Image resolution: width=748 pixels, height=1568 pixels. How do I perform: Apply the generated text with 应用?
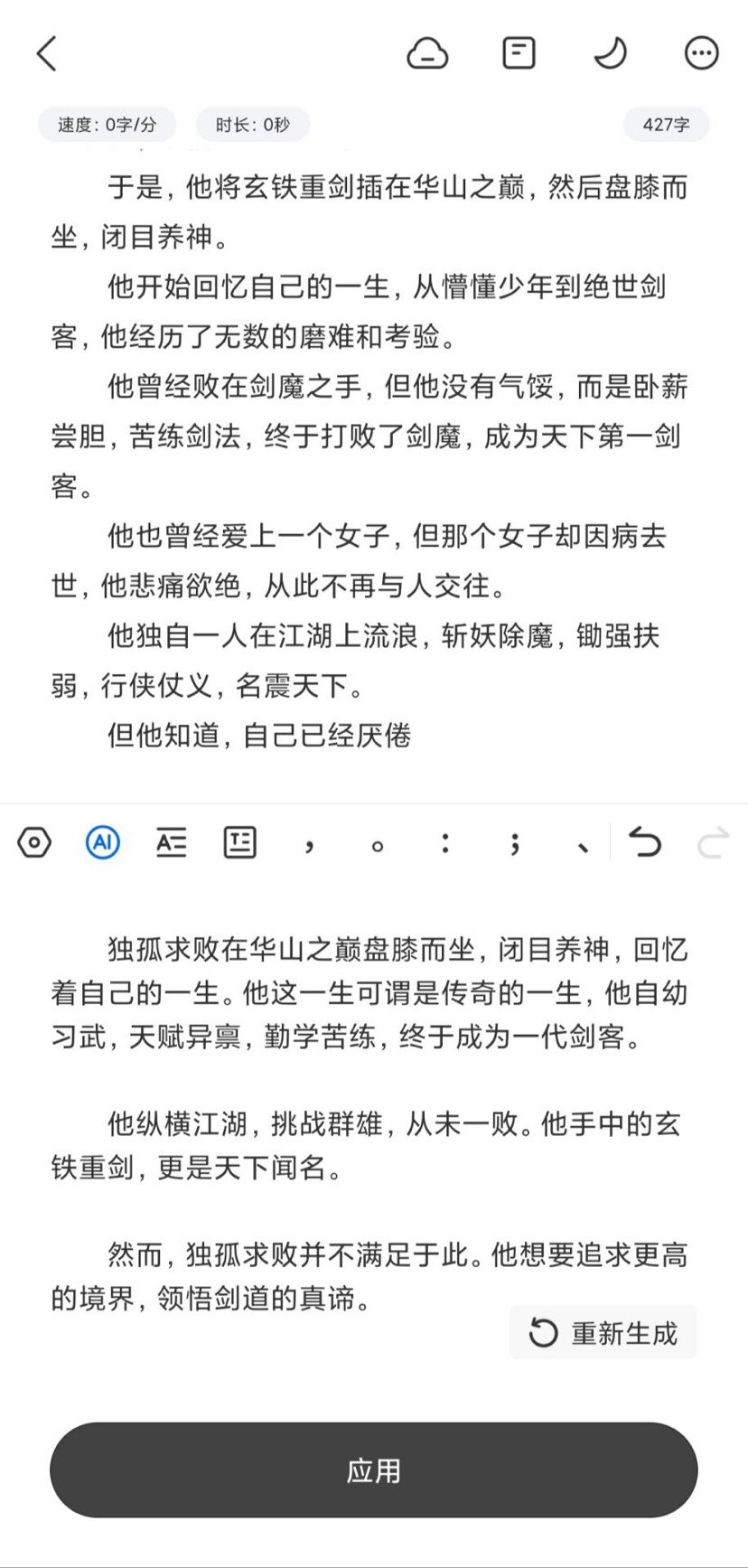coord(373,1470)
